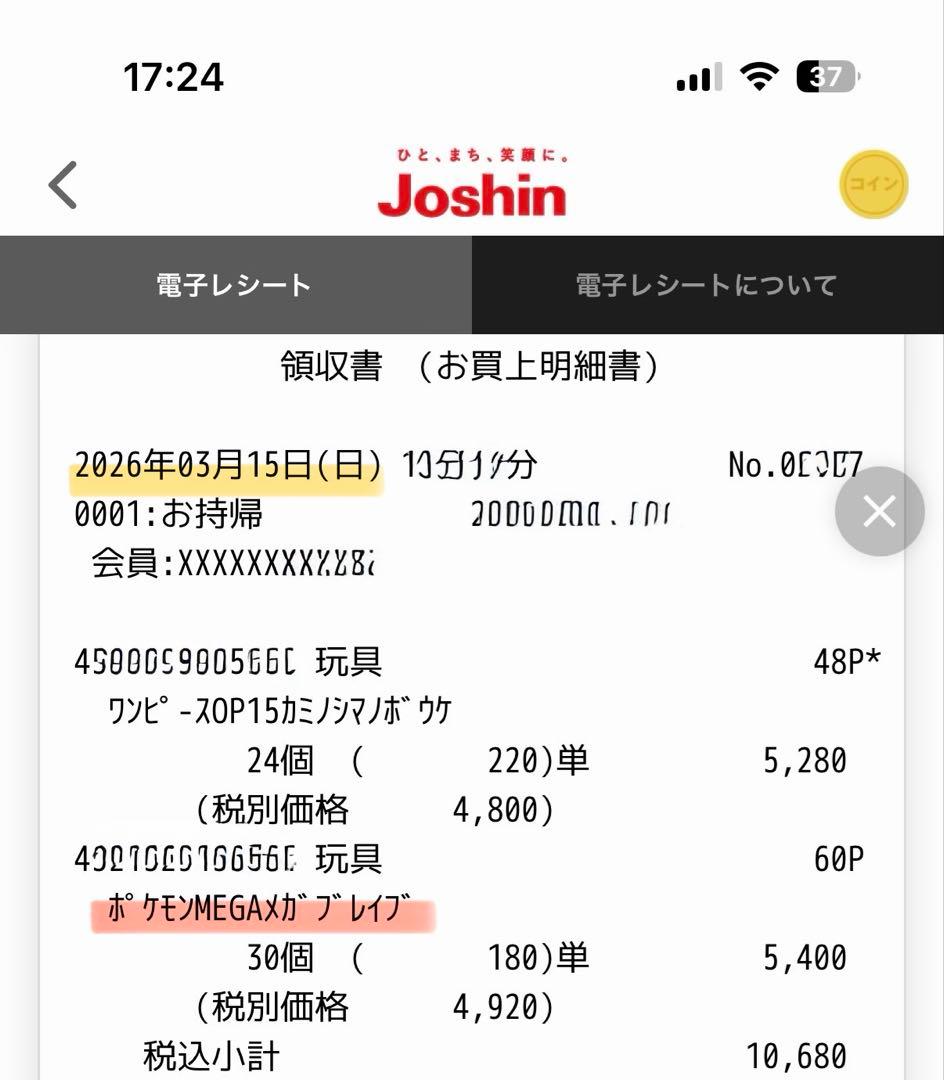Dismiss with the gray X button
The width and height of the screenshot is (944, 1080).
[x=879, y=512]
